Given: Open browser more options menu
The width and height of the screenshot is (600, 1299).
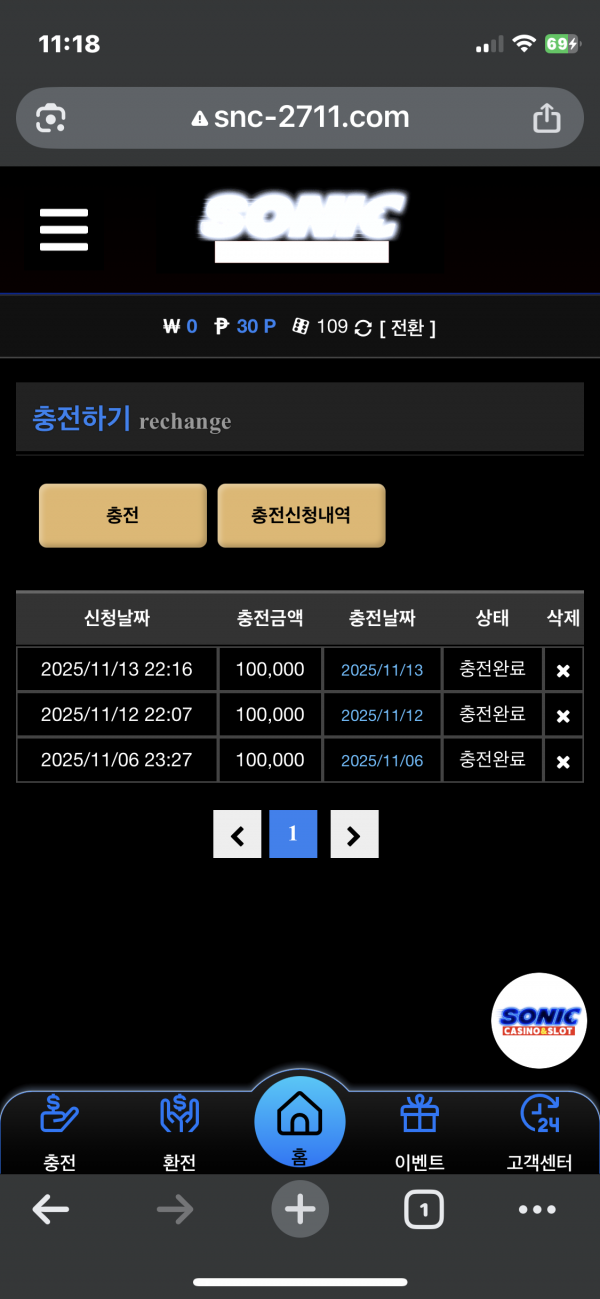Looking at the screenshot, I should (x=537, y=1210).
